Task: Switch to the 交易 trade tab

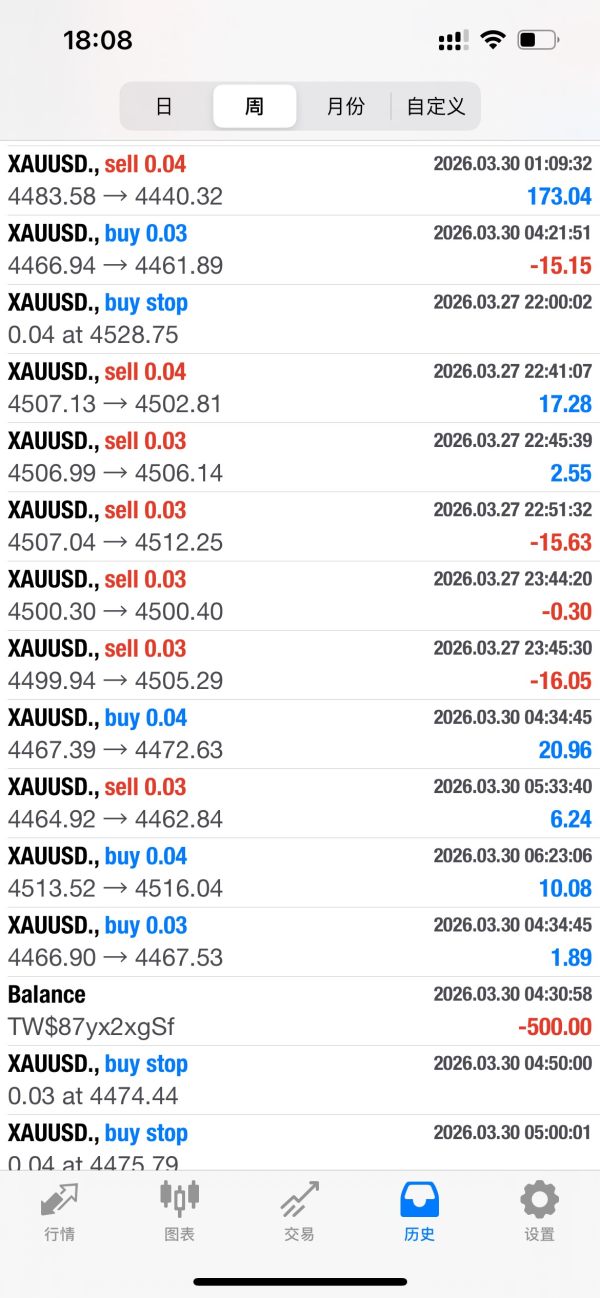Action: [x=300, y=1210]
